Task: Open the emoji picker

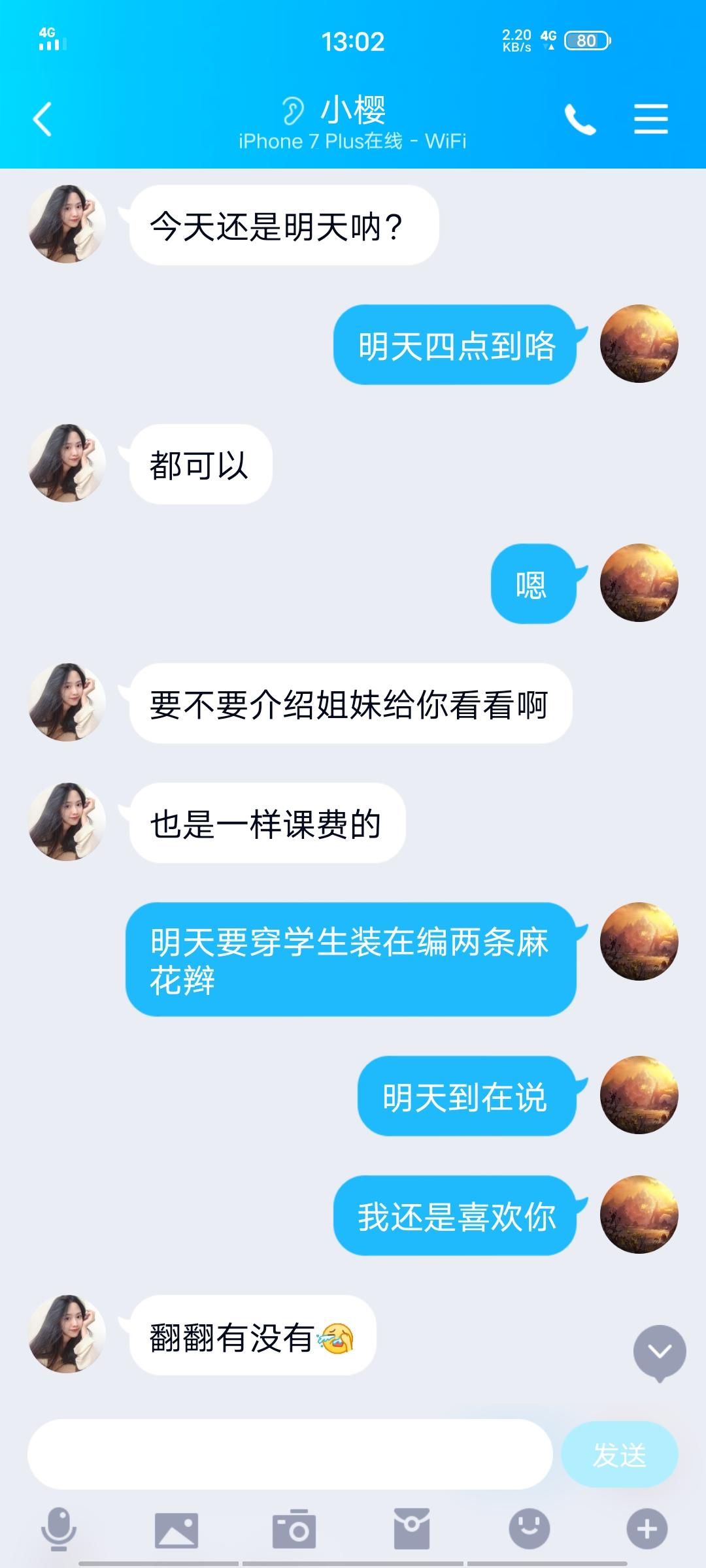Action: click(529, 1529)
